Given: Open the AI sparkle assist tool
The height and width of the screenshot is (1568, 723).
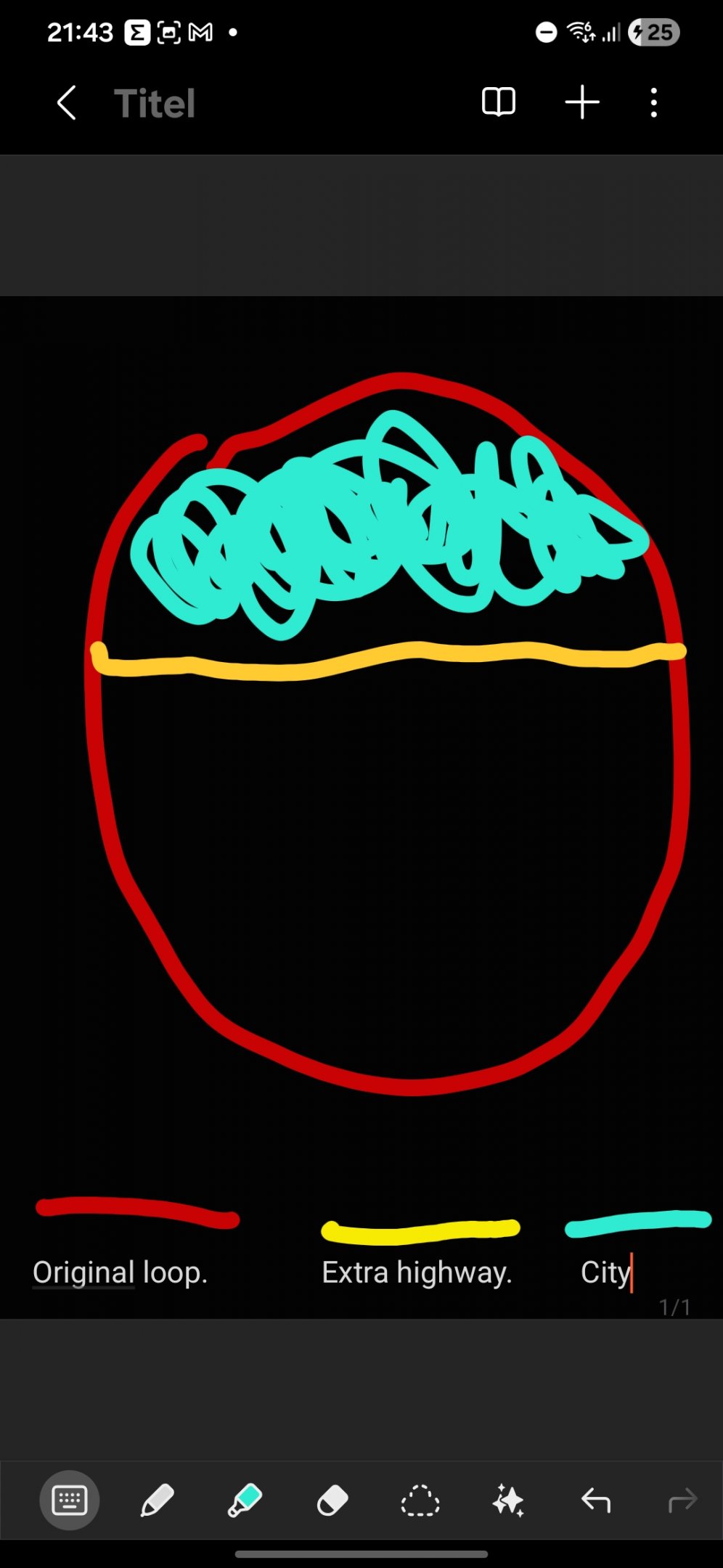Looking at the screenshot, I should pyautogui.click(x=508, y=1500).
